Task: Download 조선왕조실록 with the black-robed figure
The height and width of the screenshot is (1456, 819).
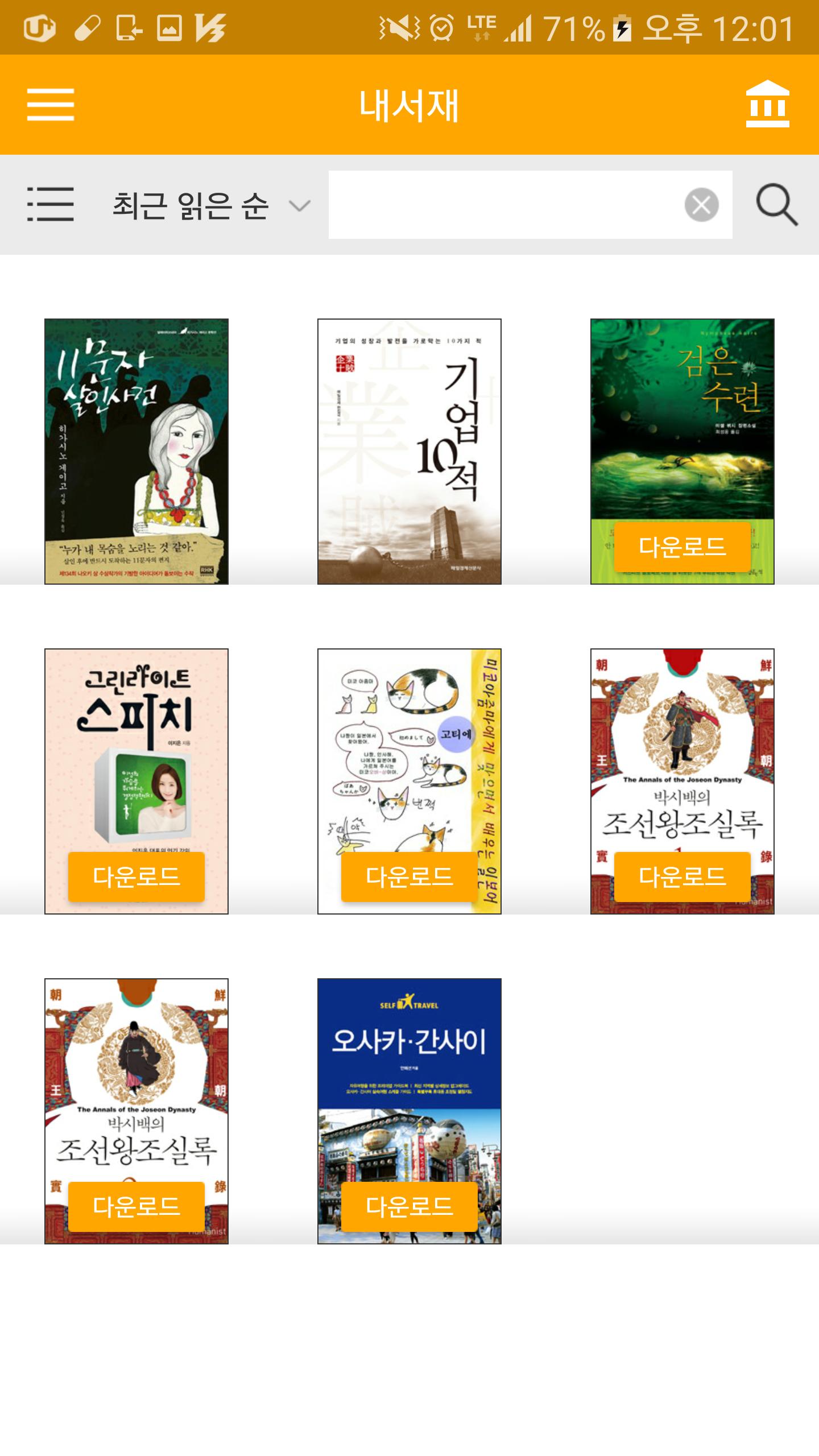Action: pos(136,1206)
